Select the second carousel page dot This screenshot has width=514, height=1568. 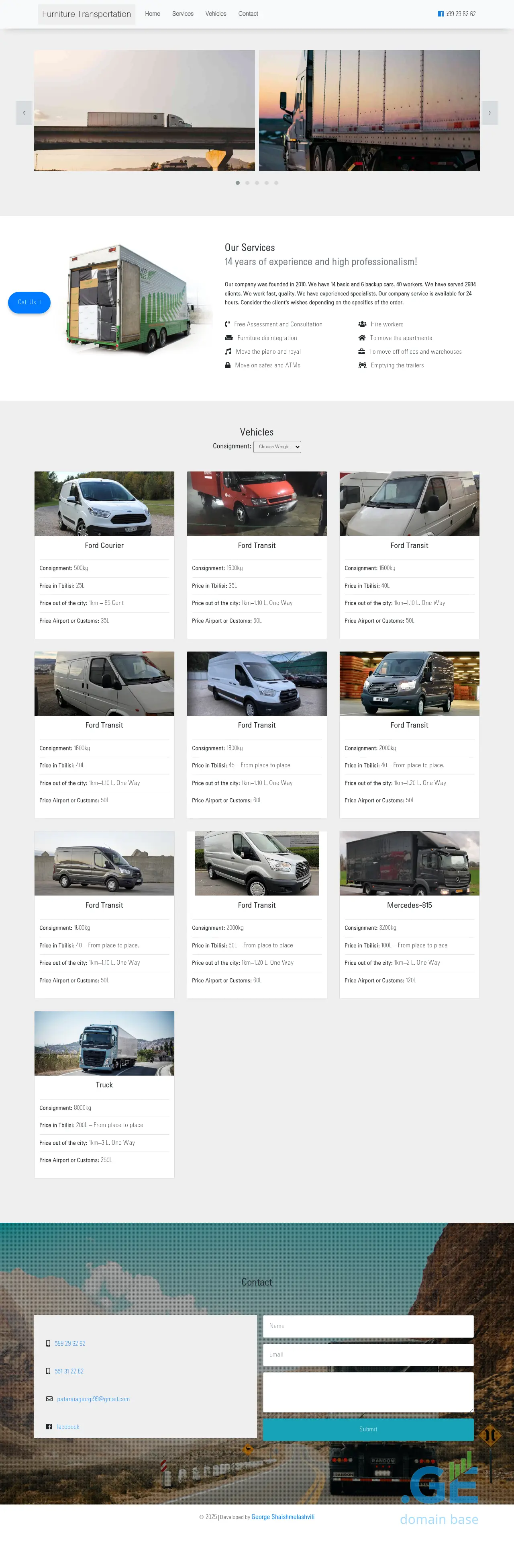(247, 182)
